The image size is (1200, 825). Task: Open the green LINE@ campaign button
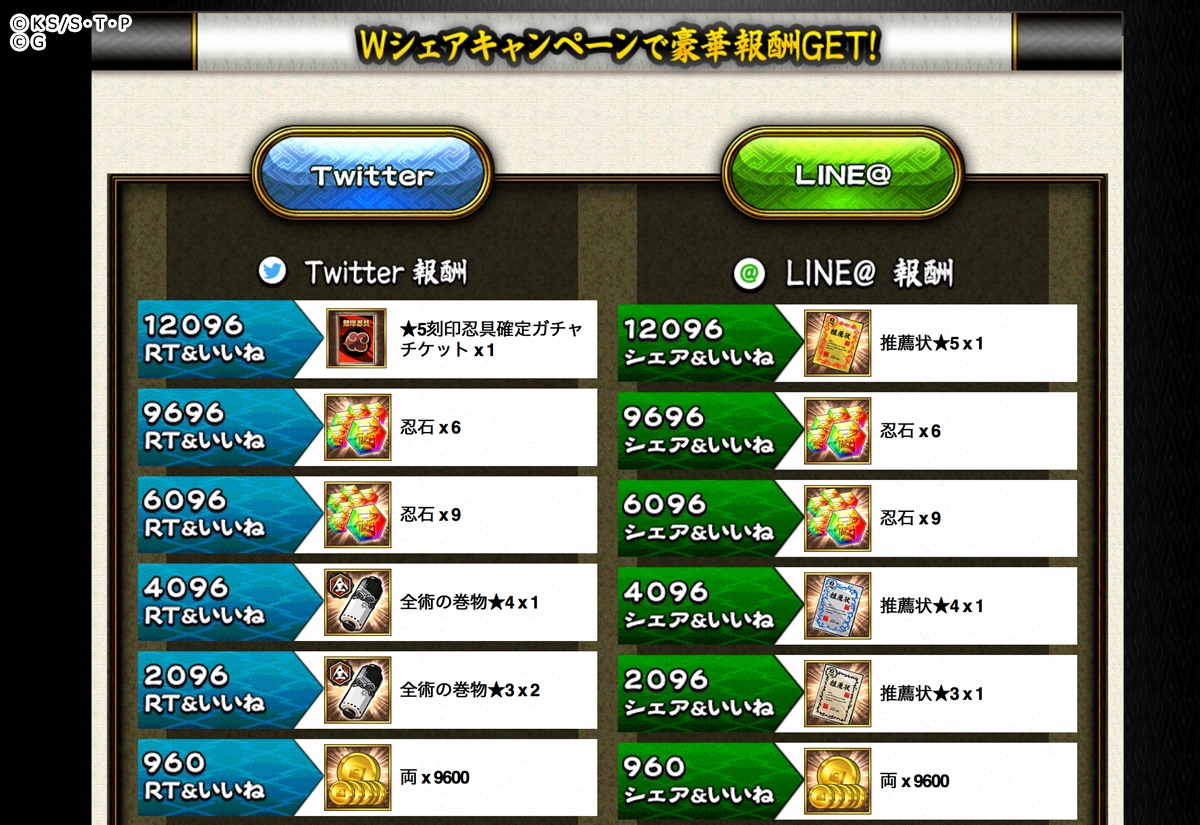(x=842, y=174)
